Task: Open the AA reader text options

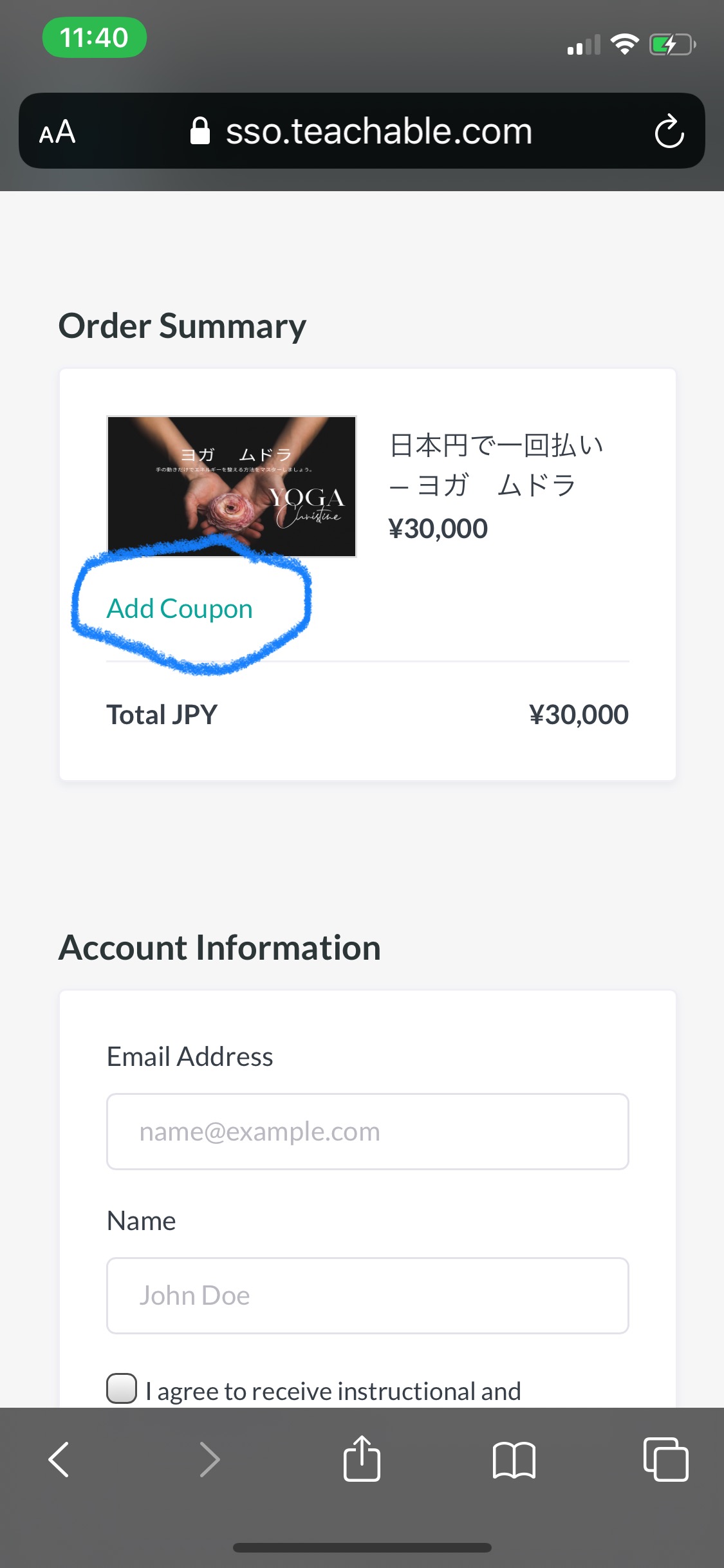Action: (x=57, y=132)
